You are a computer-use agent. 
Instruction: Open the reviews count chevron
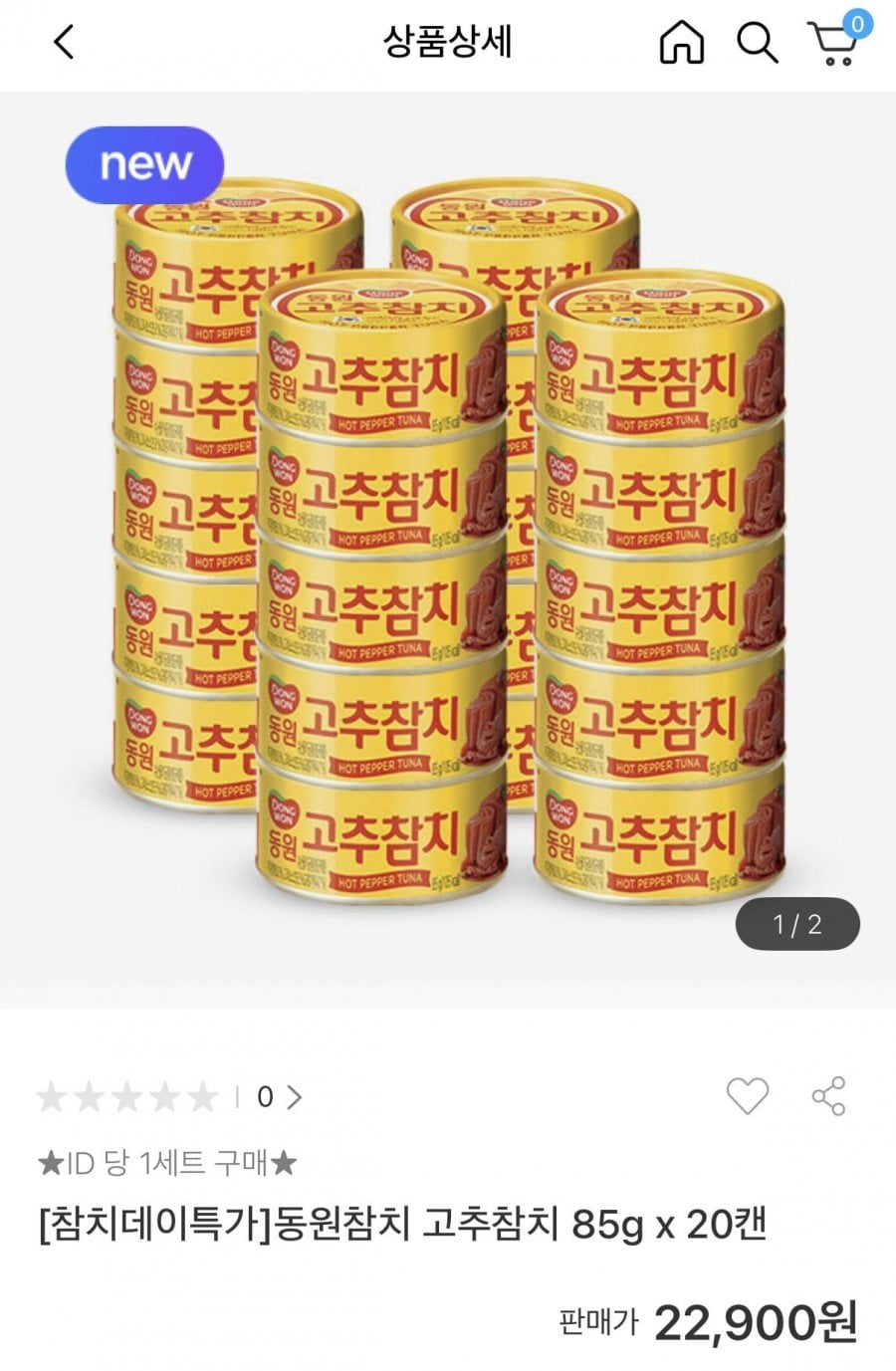tap(294, 1097)
